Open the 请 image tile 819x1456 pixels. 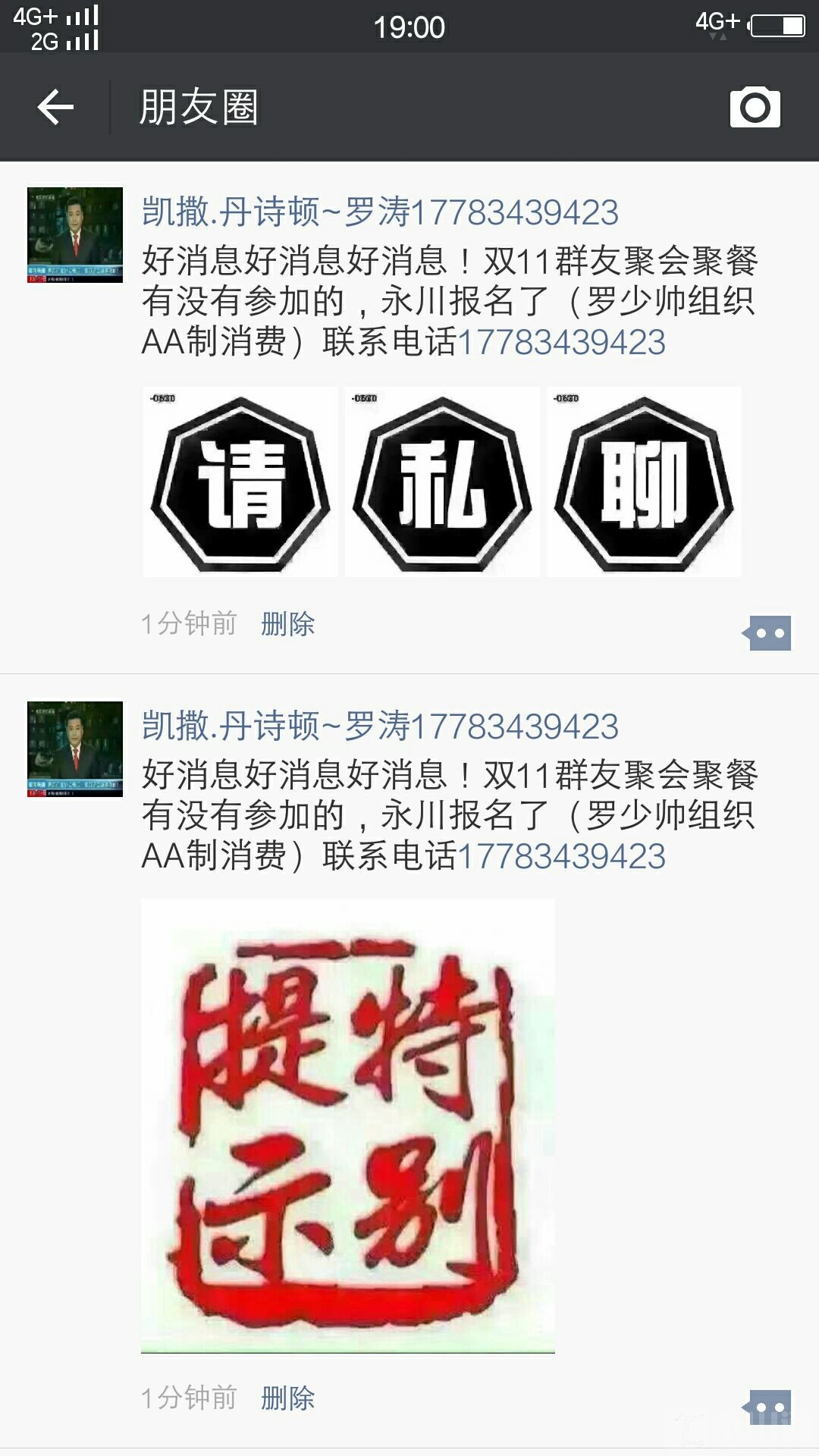[x=240, y=482]
